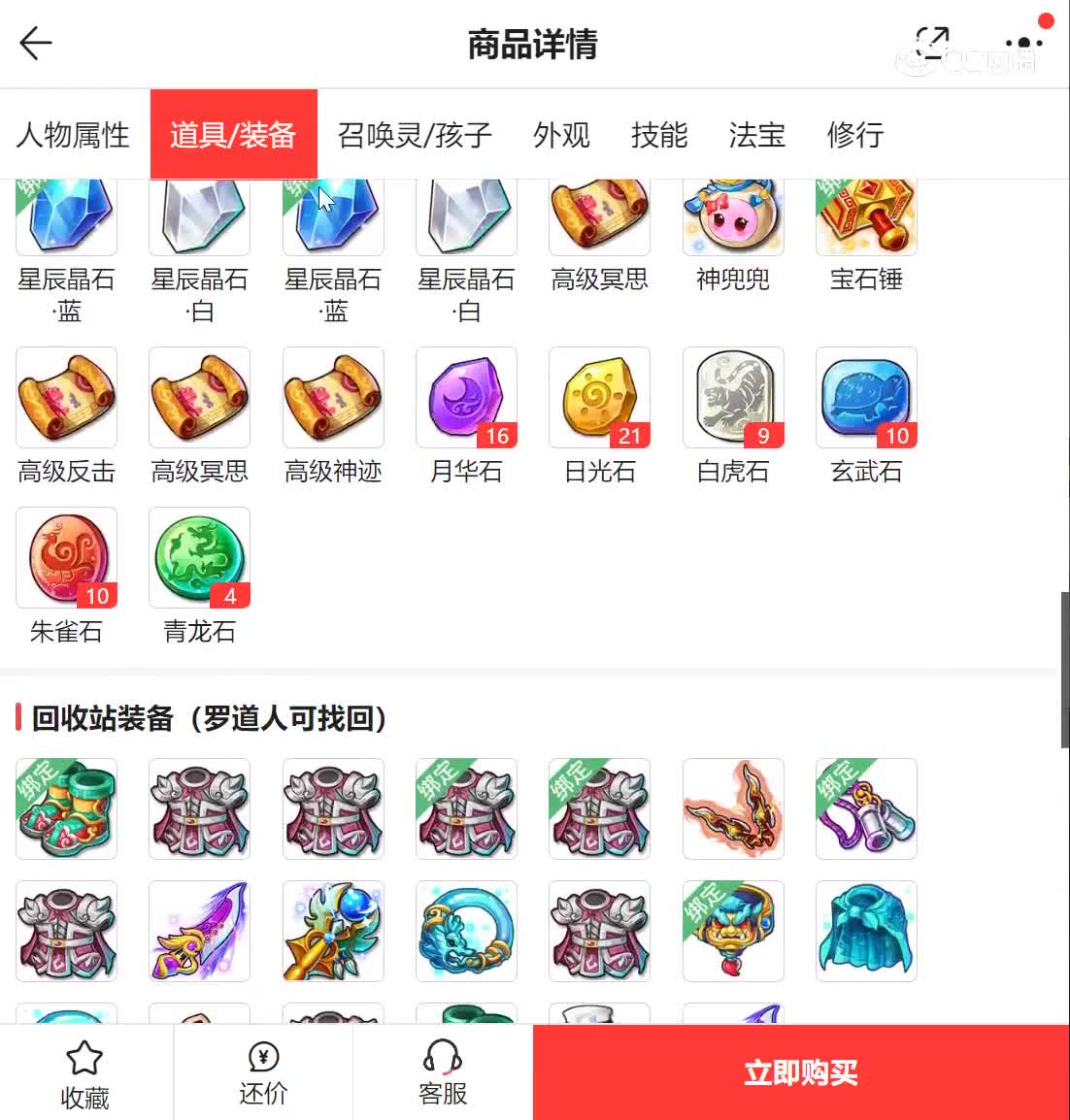The height and width of the screenshot is (1120, 1070).
Task: Open the 日光石 item
Action: pyautogui.click(x=599, y=398)
